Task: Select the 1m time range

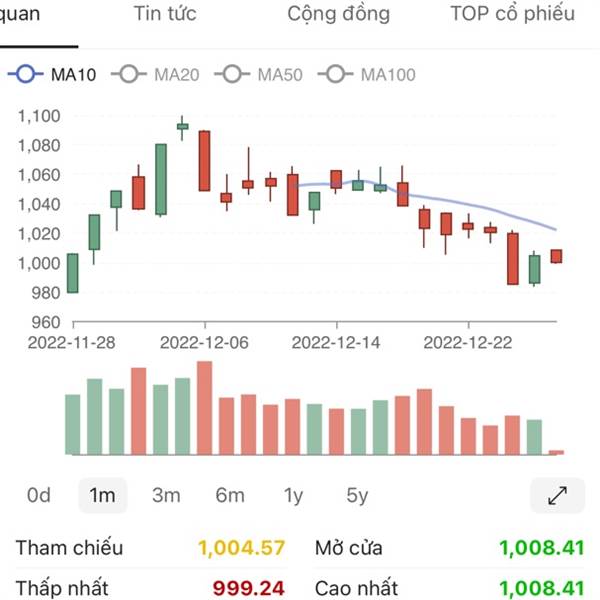Action: 102,495
